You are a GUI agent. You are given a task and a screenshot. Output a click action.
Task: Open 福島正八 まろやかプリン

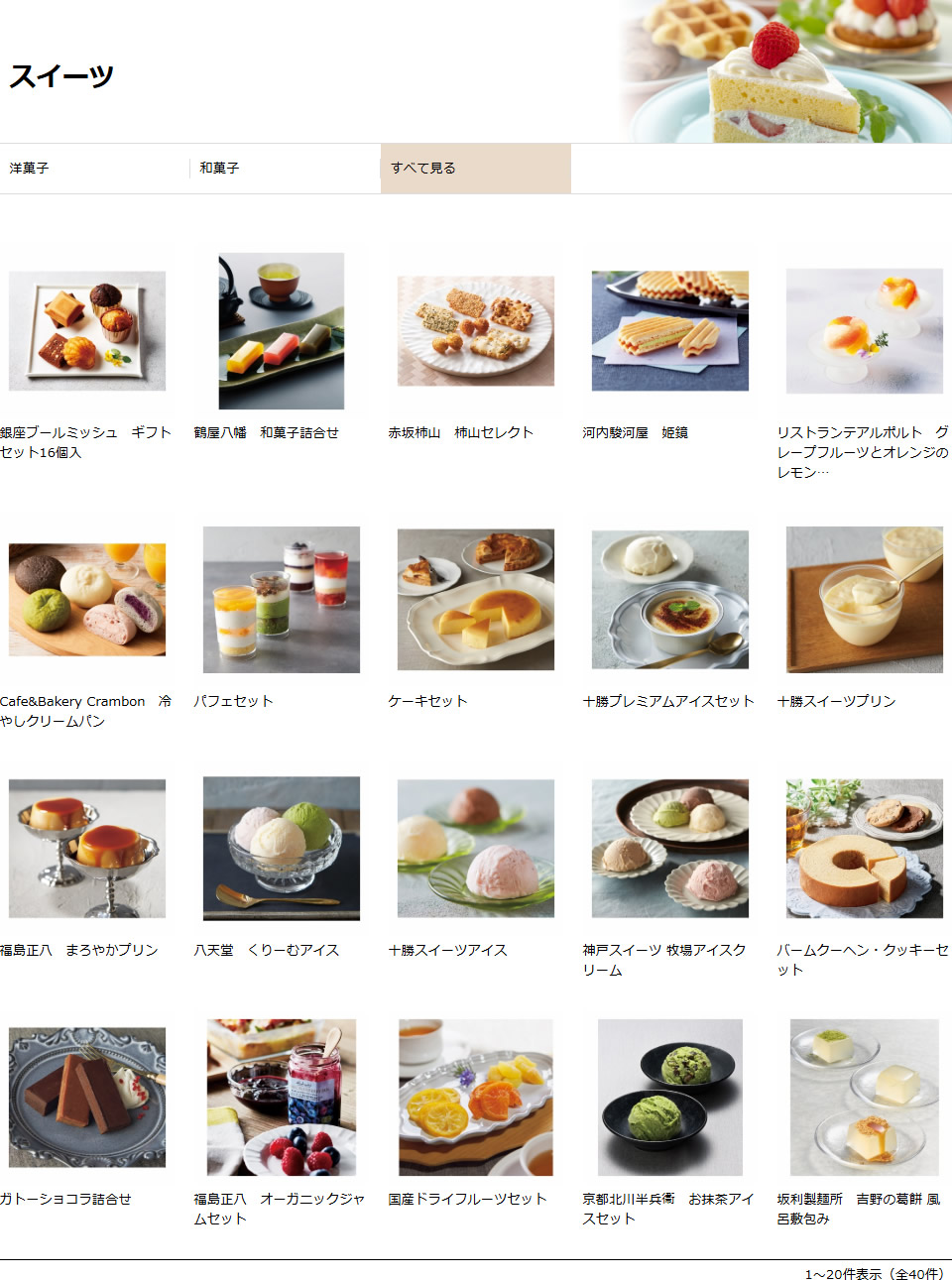click(87, 849)
